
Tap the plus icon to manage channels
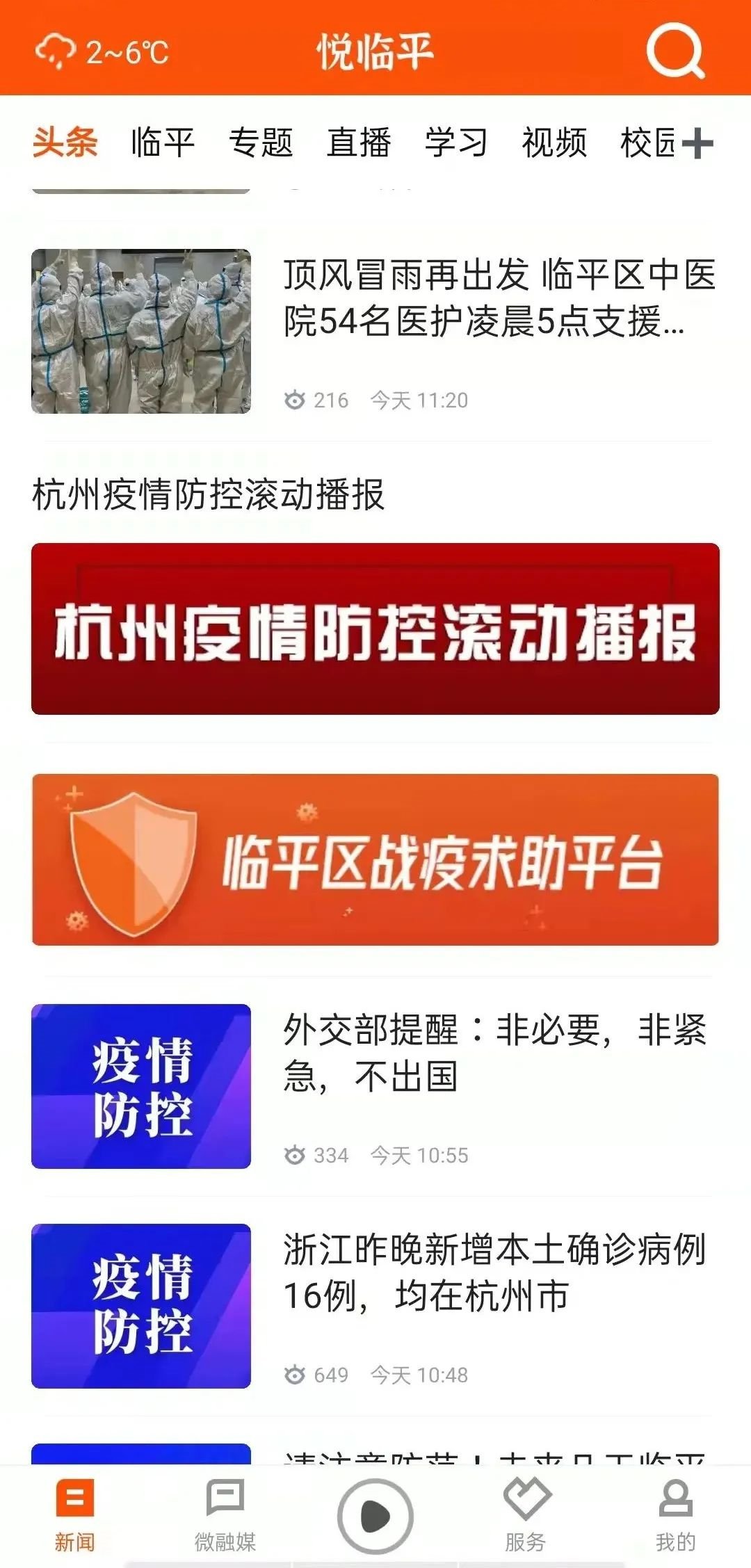pos(697,144)
